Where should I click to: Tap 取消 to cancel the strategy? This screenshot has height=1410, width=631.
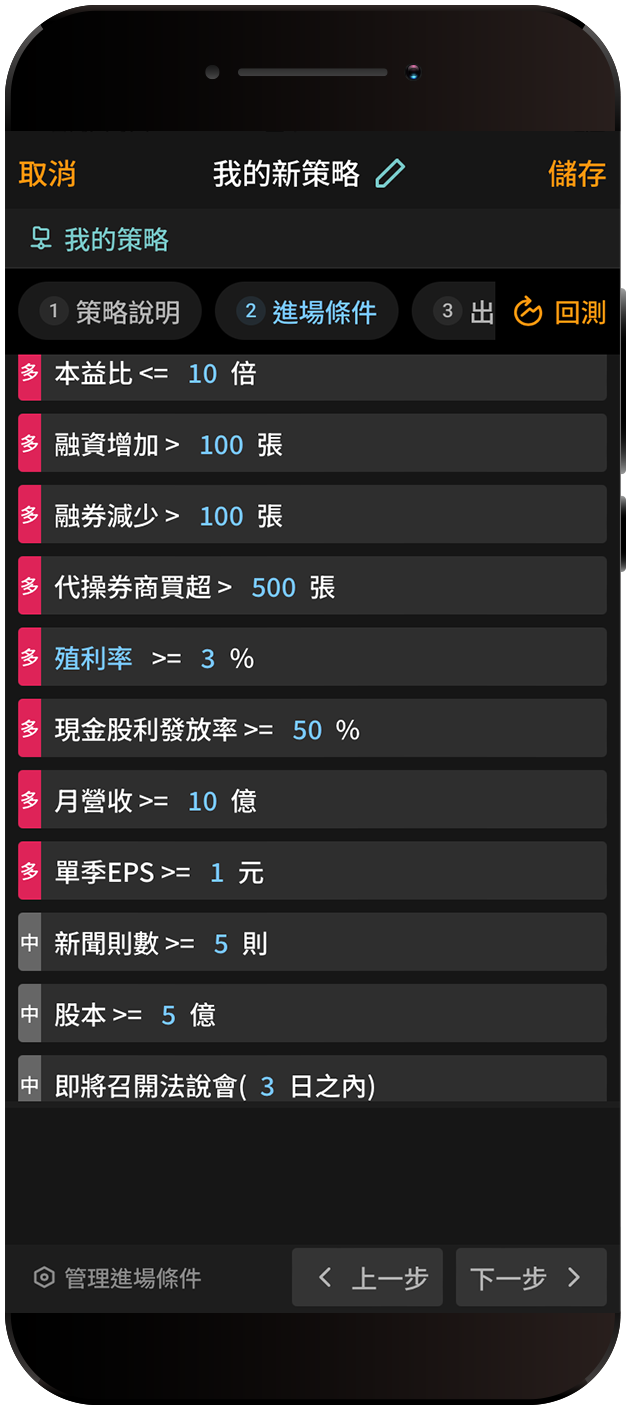47,174
